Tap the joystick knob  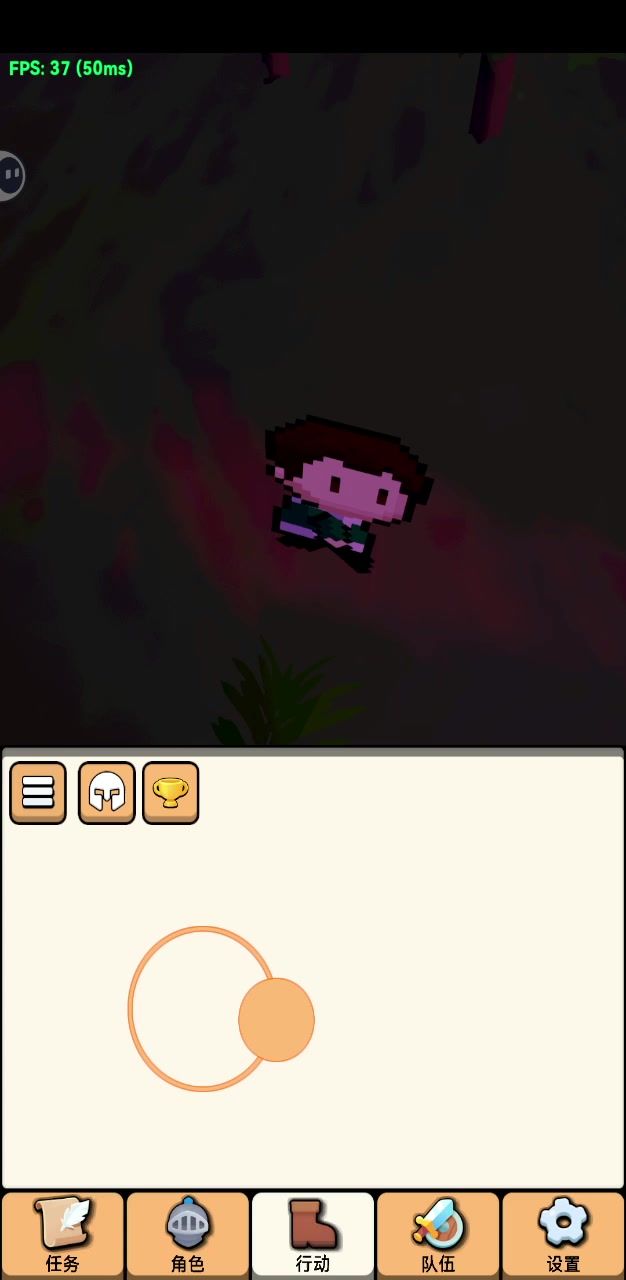click(x=276, y=1019)
